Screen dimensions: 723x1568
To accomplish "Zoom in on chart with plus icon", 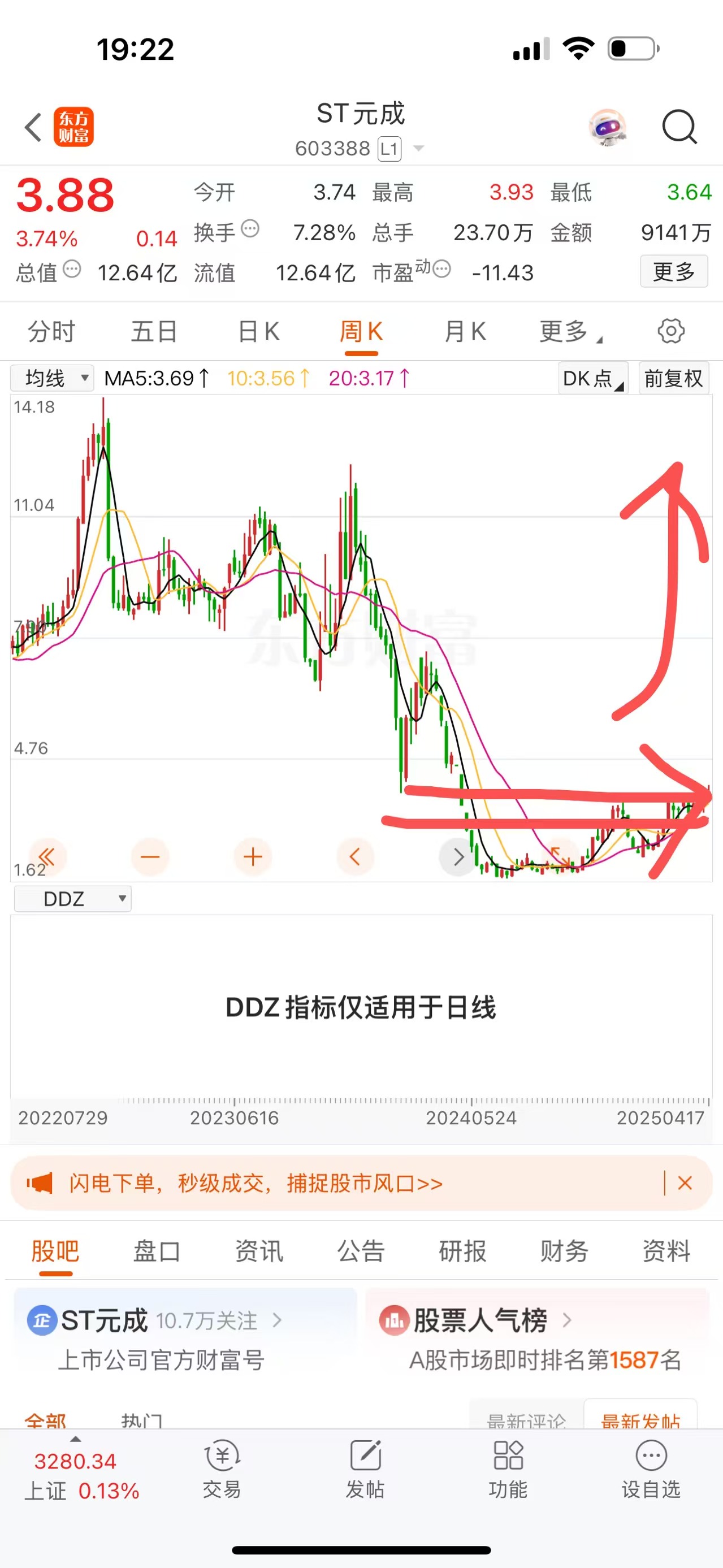I will click(253, 856).
